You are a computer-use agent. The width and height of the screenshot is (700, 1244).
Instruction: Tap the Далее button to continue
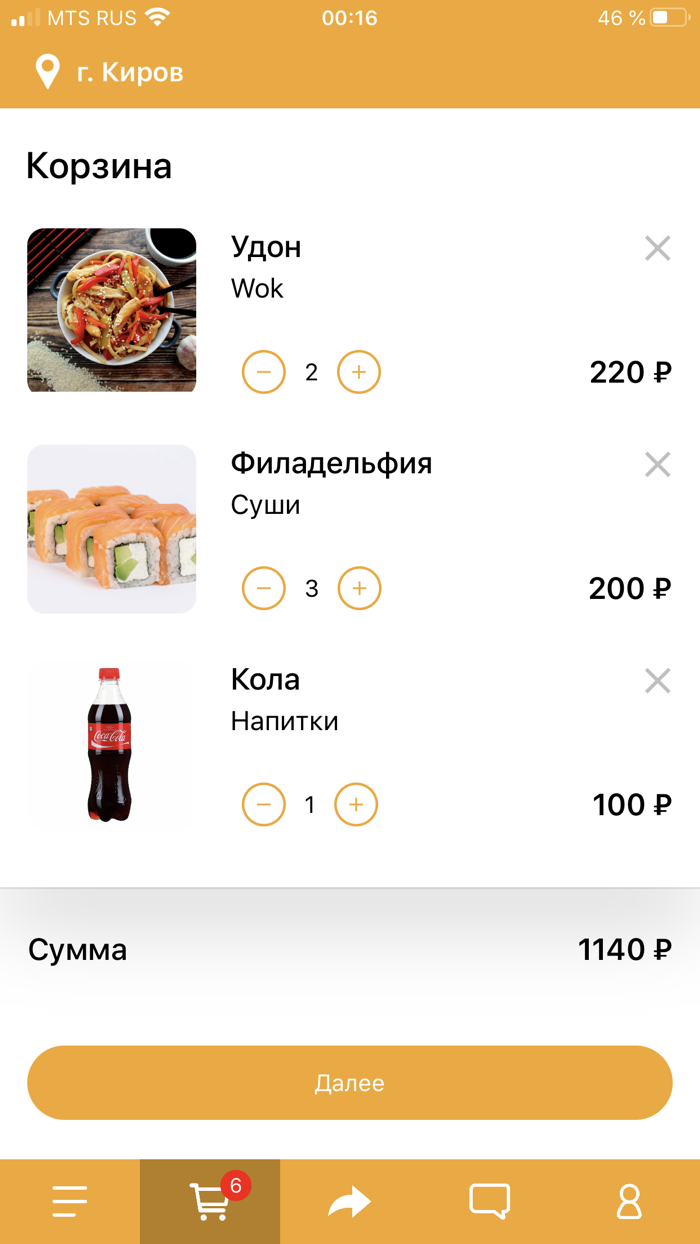pyautogui.click(x=350, y=1083)
